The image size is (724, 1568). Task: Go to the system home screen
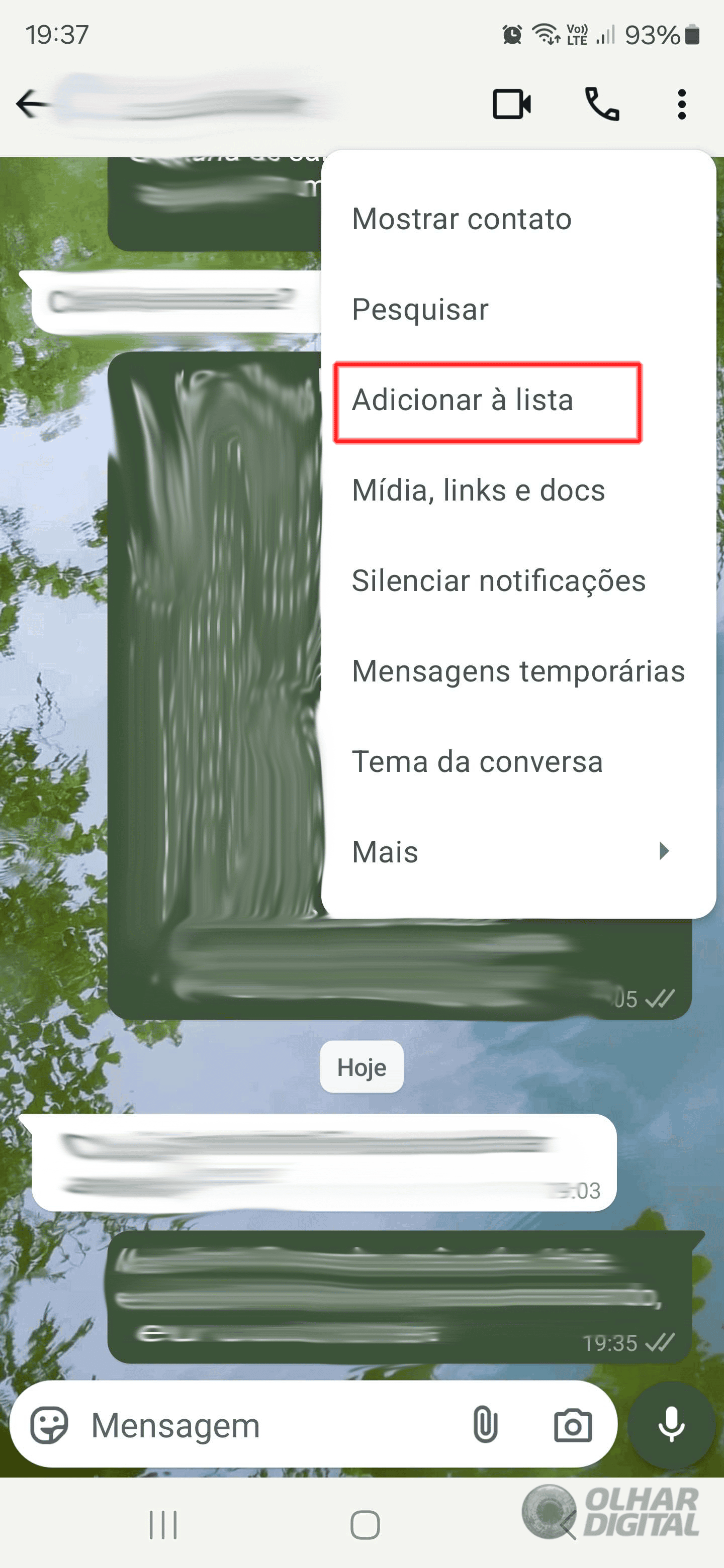(365, 1525)
